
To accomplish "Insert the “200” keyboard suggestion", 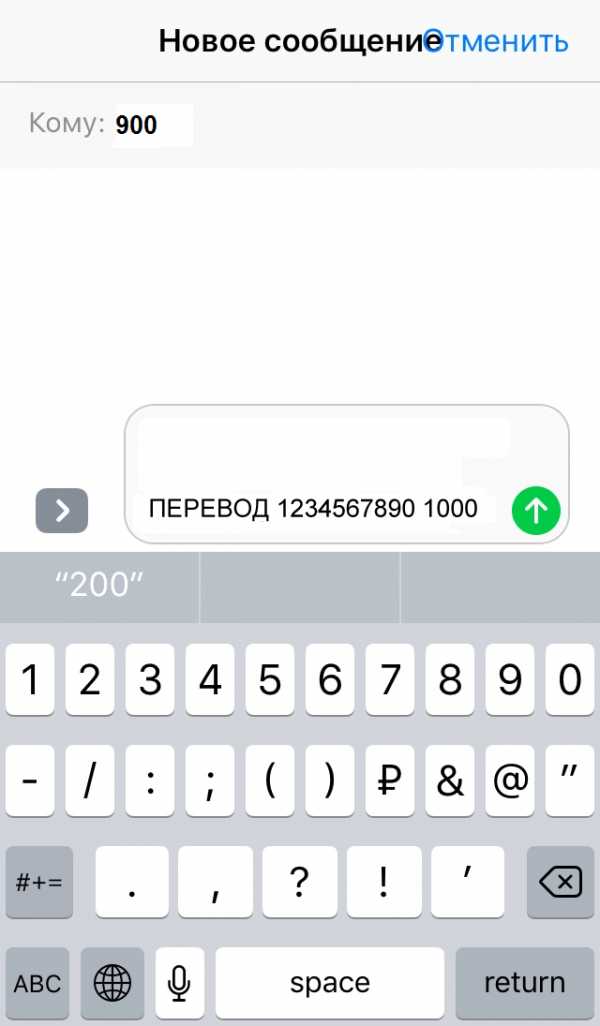I will click(100, 586).
